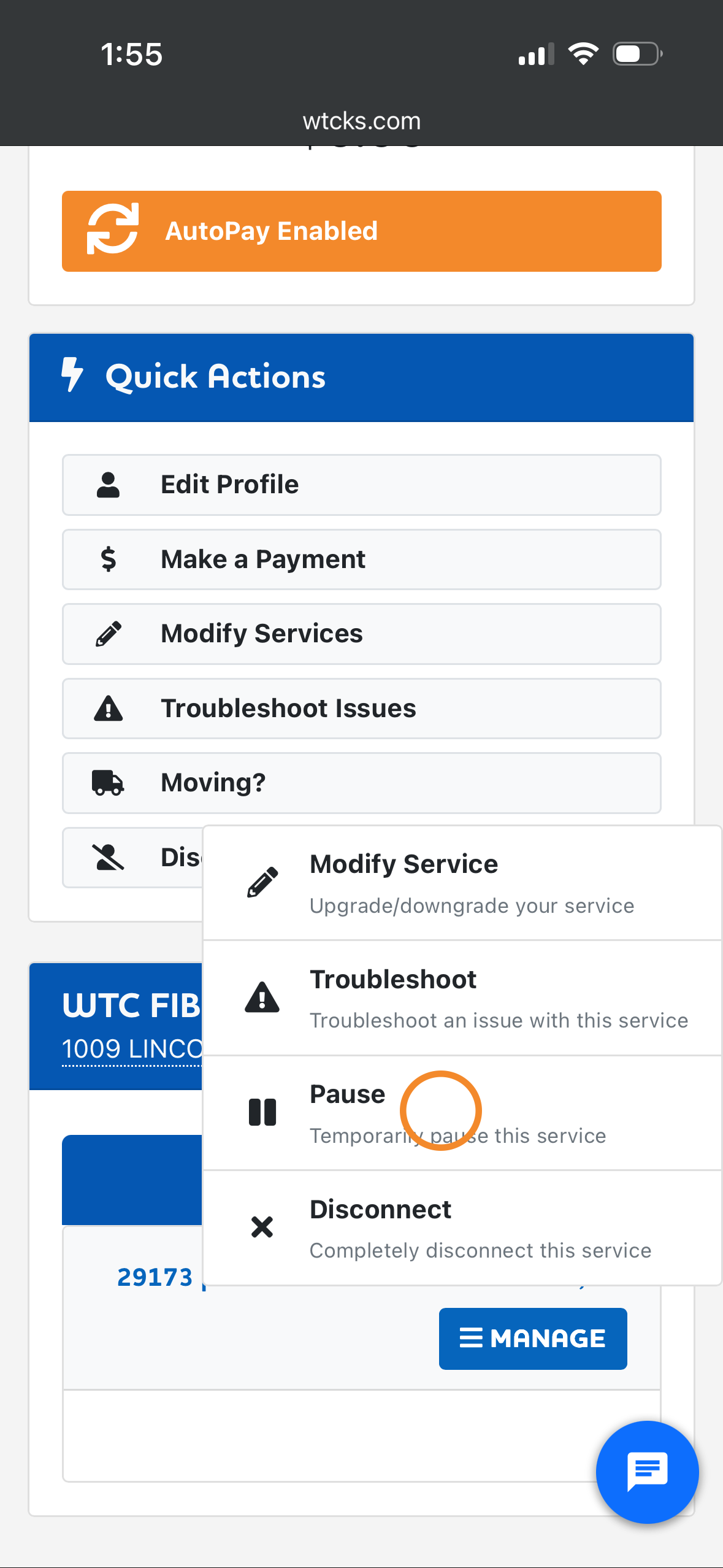The image size is (723, 1568).
Task: Select Make a Payment
Action: point(361,559)
